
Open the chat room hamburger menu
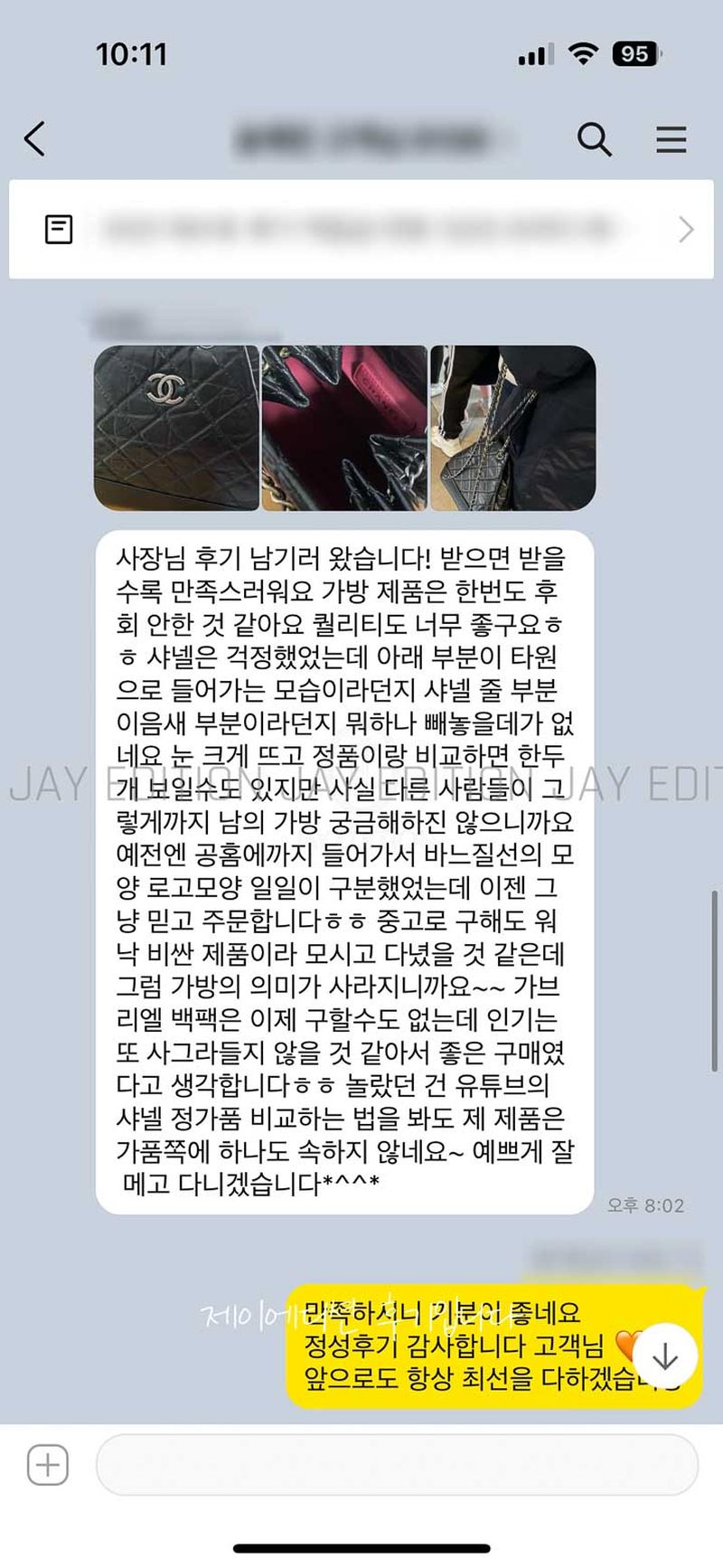pos(671,139)
